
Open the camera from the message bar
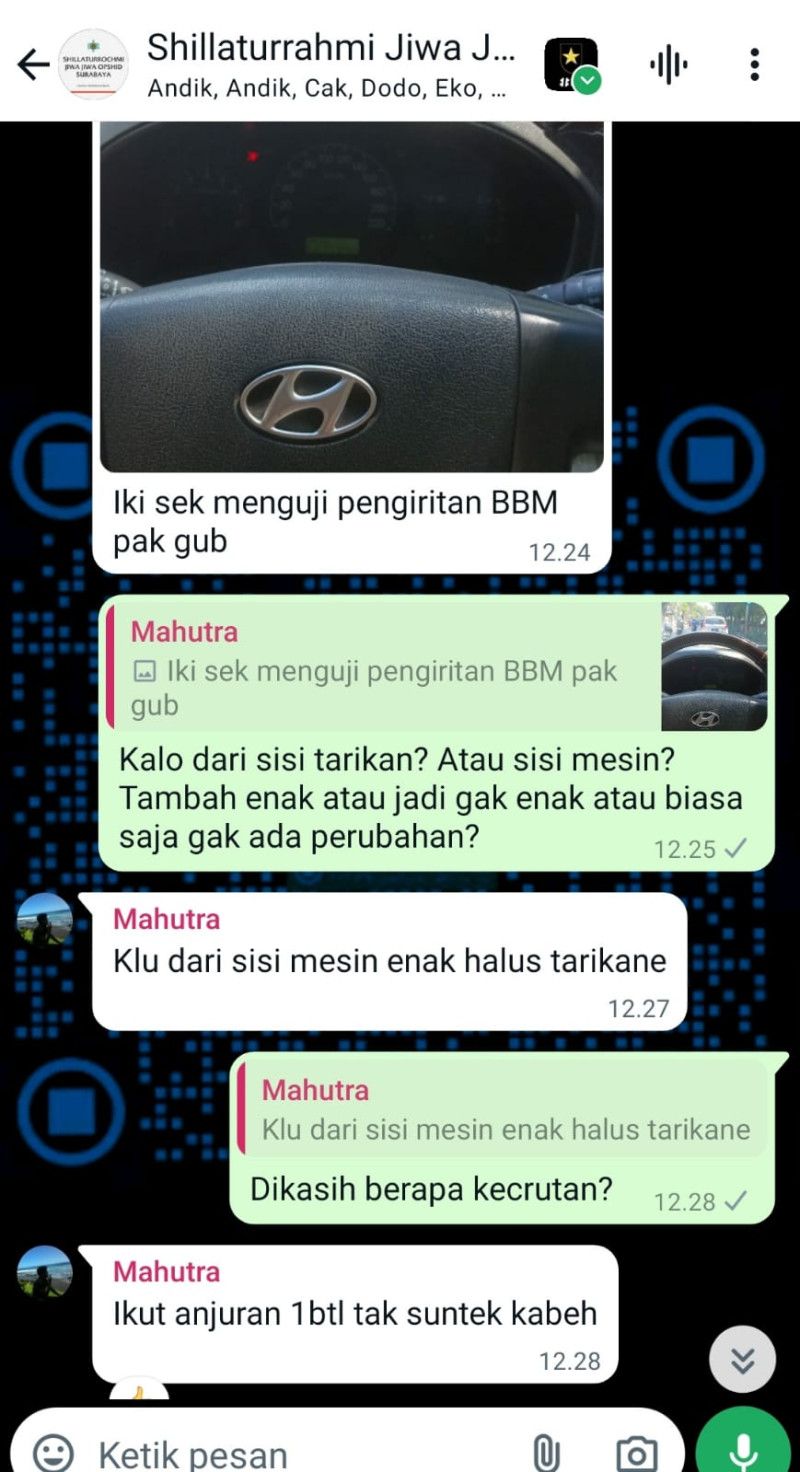coord(636,1451)
